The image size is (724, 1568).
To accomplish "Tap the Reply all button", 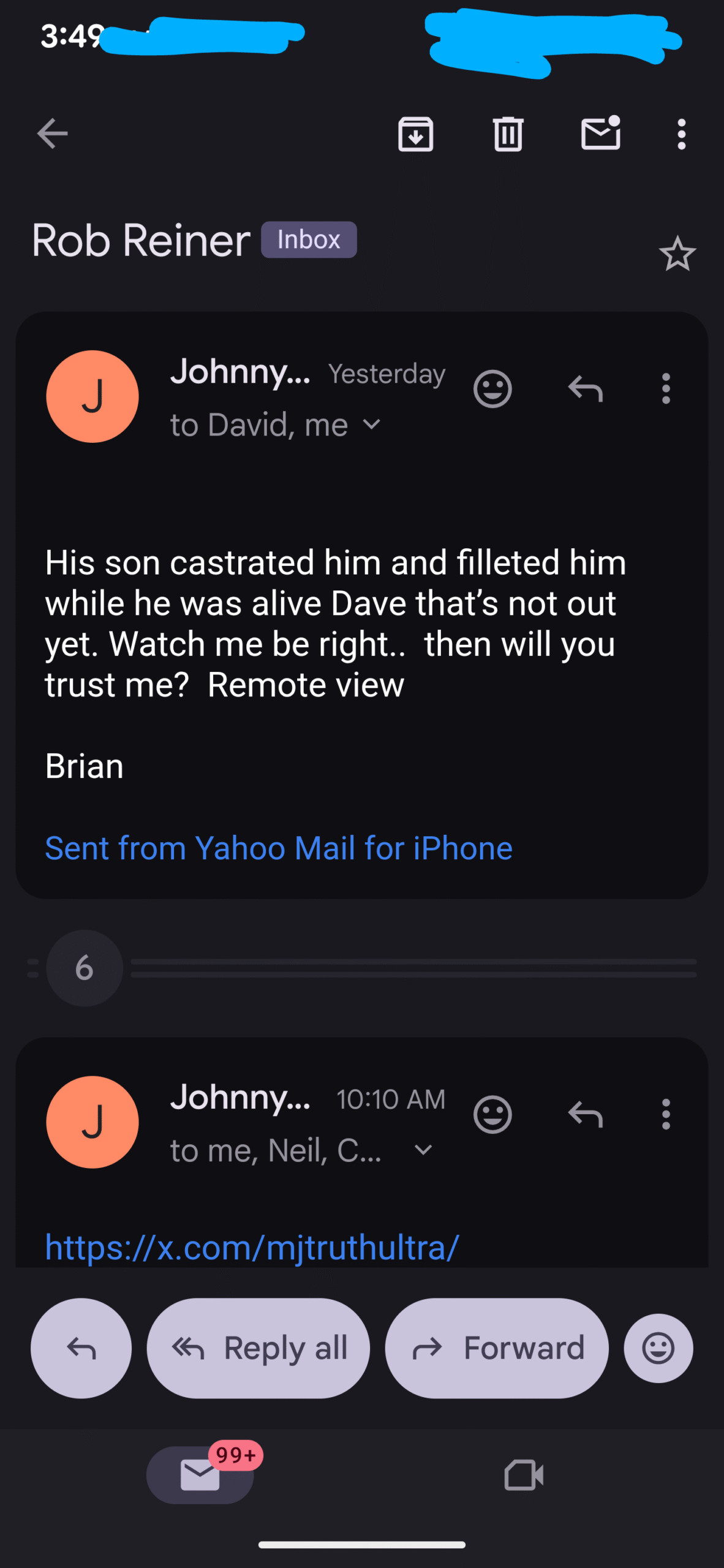I will click(x=258, y=1347).
